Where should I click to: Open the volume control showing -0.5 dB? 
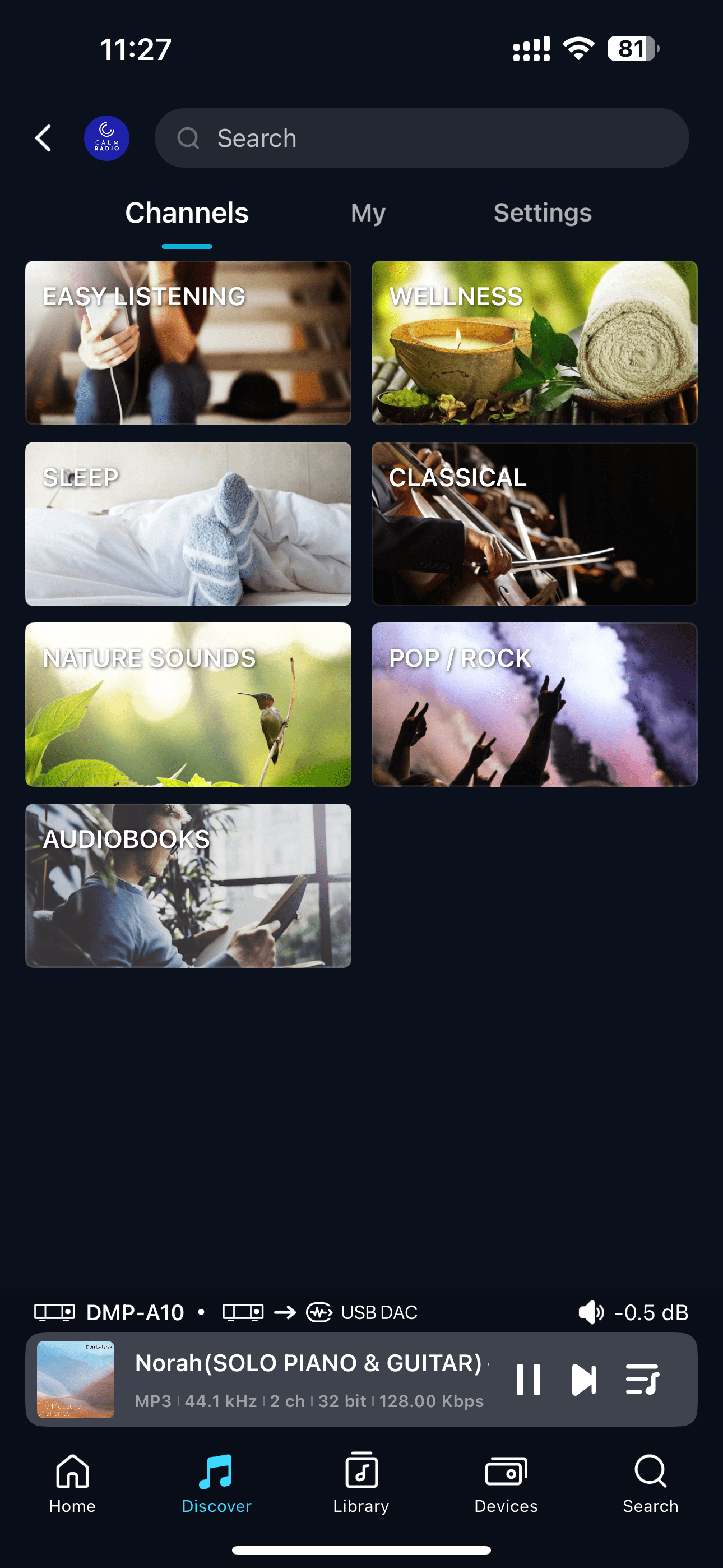tap(633, 1312)
